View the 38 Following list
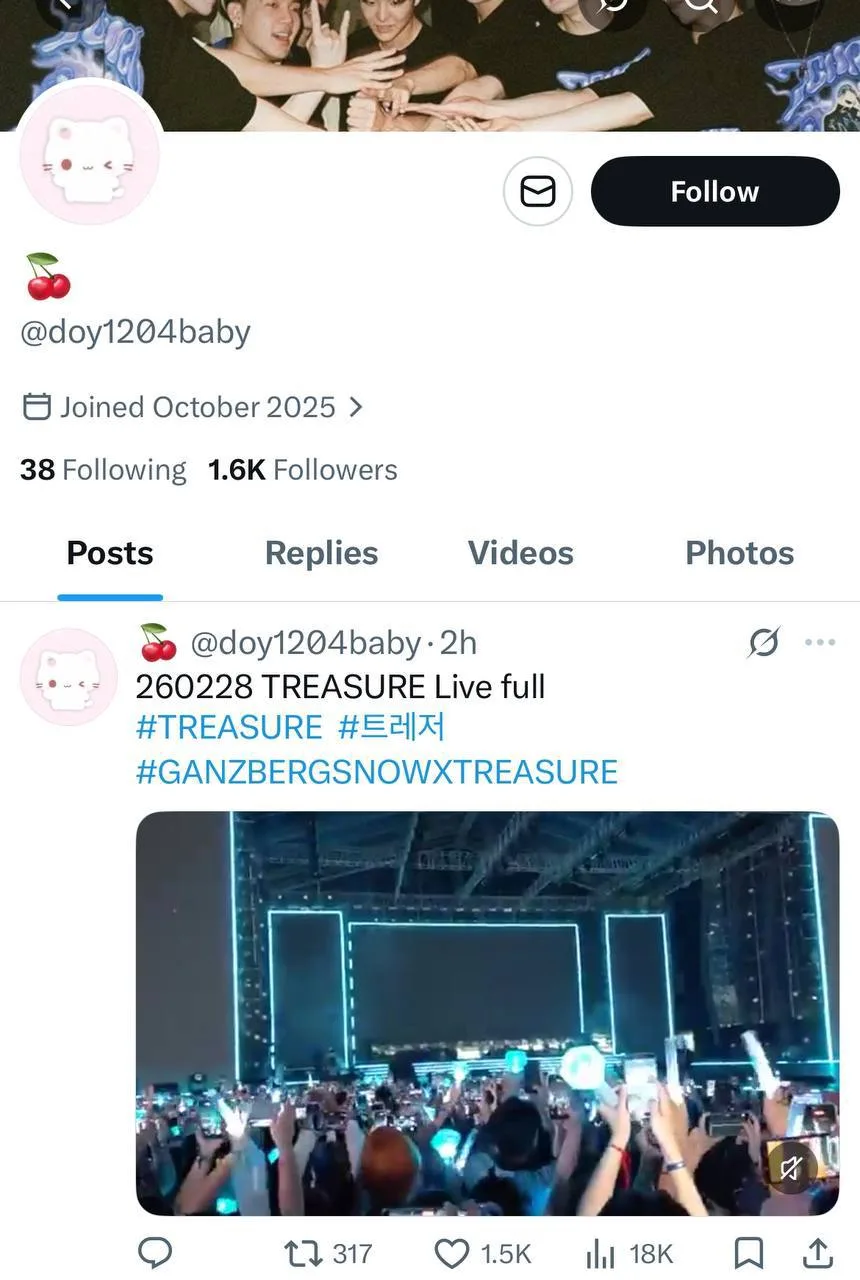Image resolution: width=860 pixels, height=1280 pixels. coord(103,470)
